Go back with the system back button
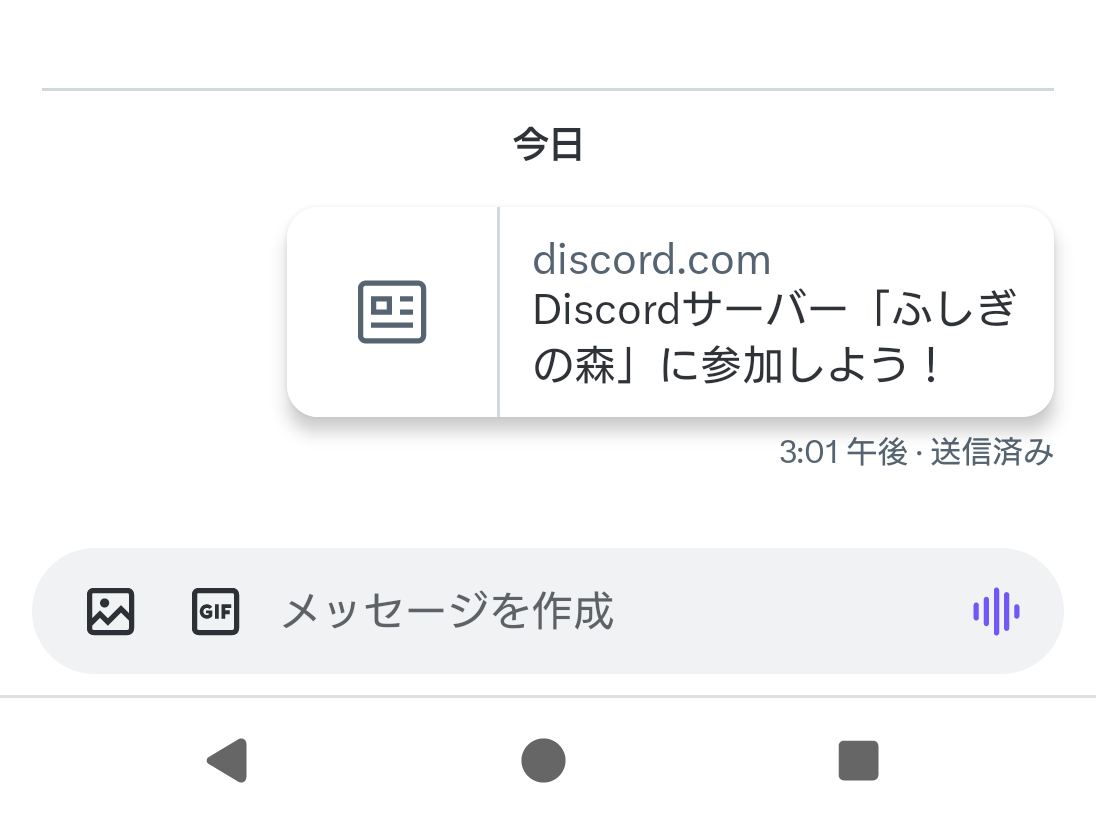The height and width of the screenshot is (821, 1096). 227,761
